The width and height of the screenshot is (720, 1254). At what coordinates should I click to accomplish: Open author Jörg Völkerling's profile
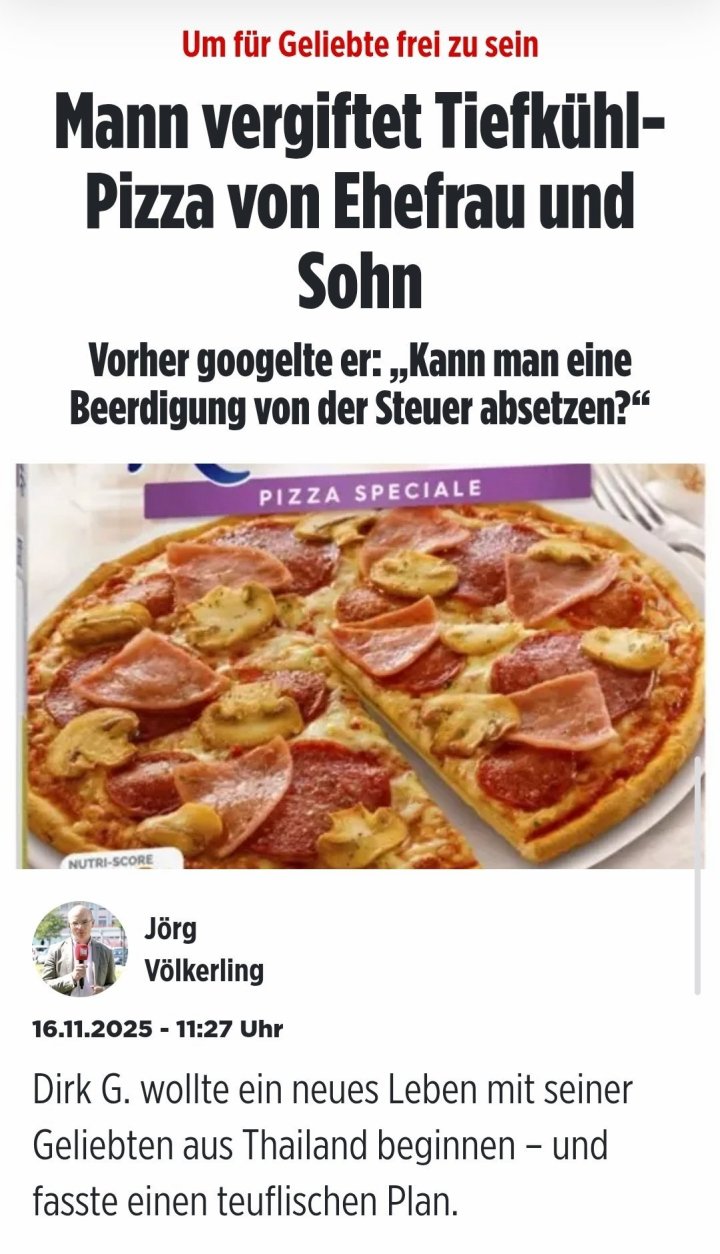click(x=204, y=950)
